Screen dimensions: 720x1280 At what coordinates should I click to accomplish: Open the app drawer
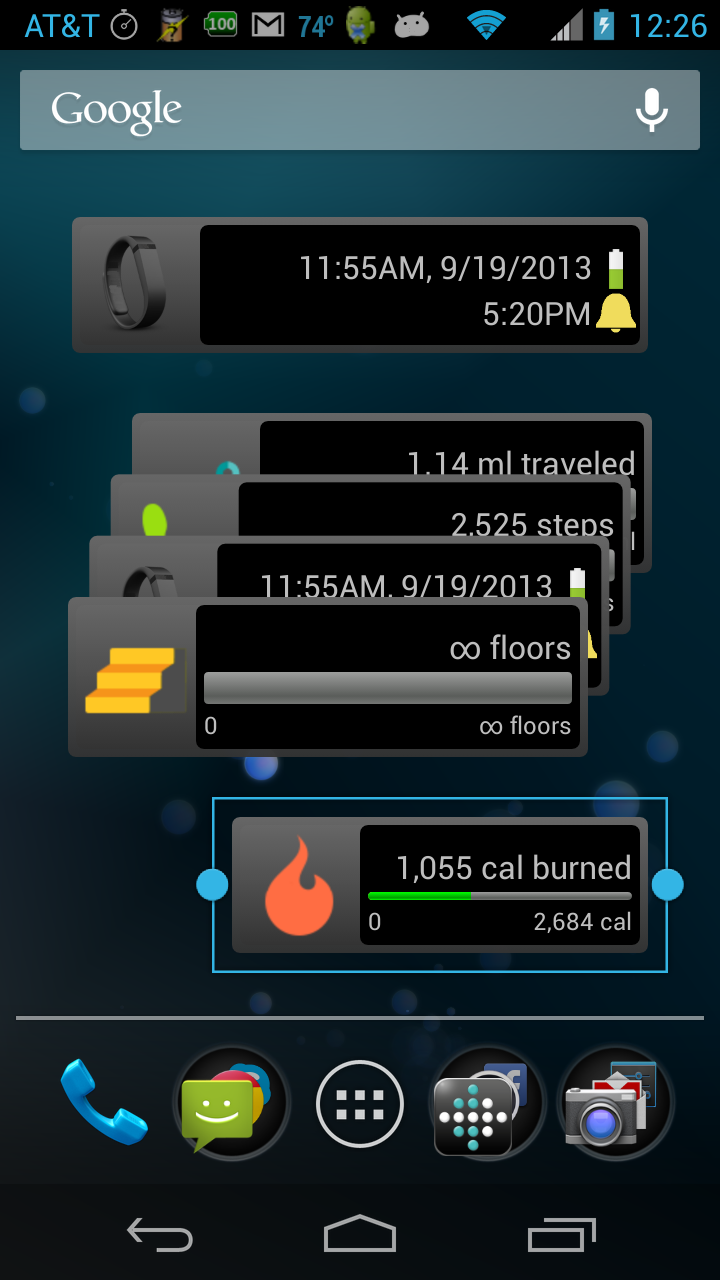tap(360, 1103)
